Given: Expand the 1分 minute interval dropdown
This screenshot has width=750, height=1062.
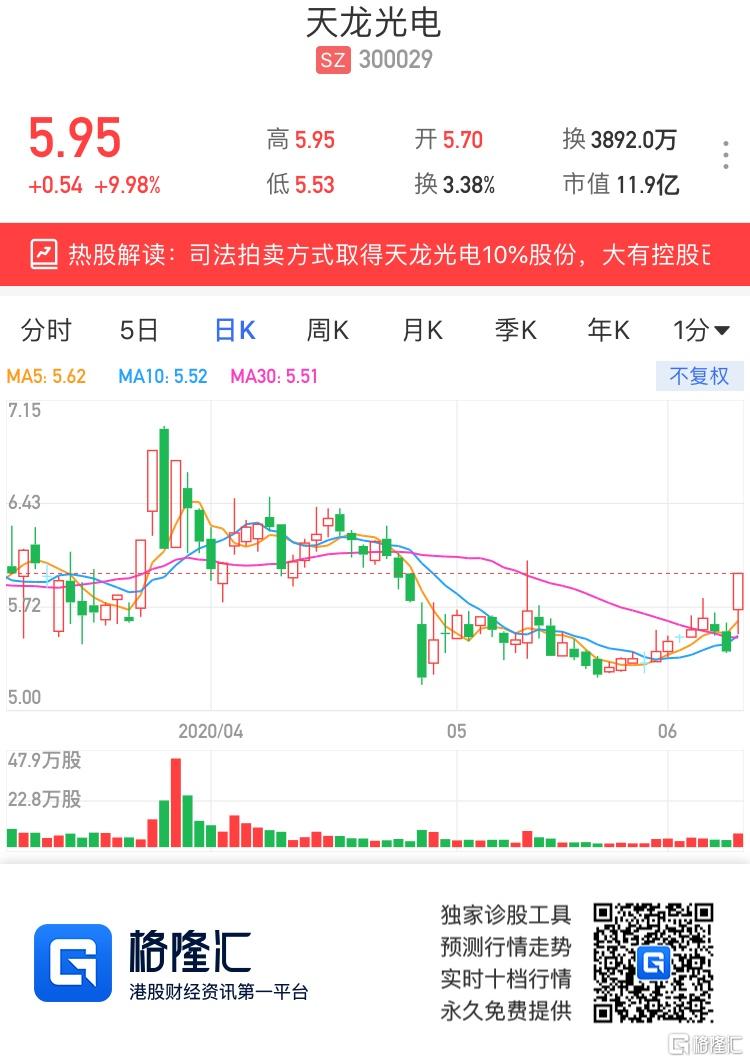Looking at the screenshot, I should click(701, 330).
